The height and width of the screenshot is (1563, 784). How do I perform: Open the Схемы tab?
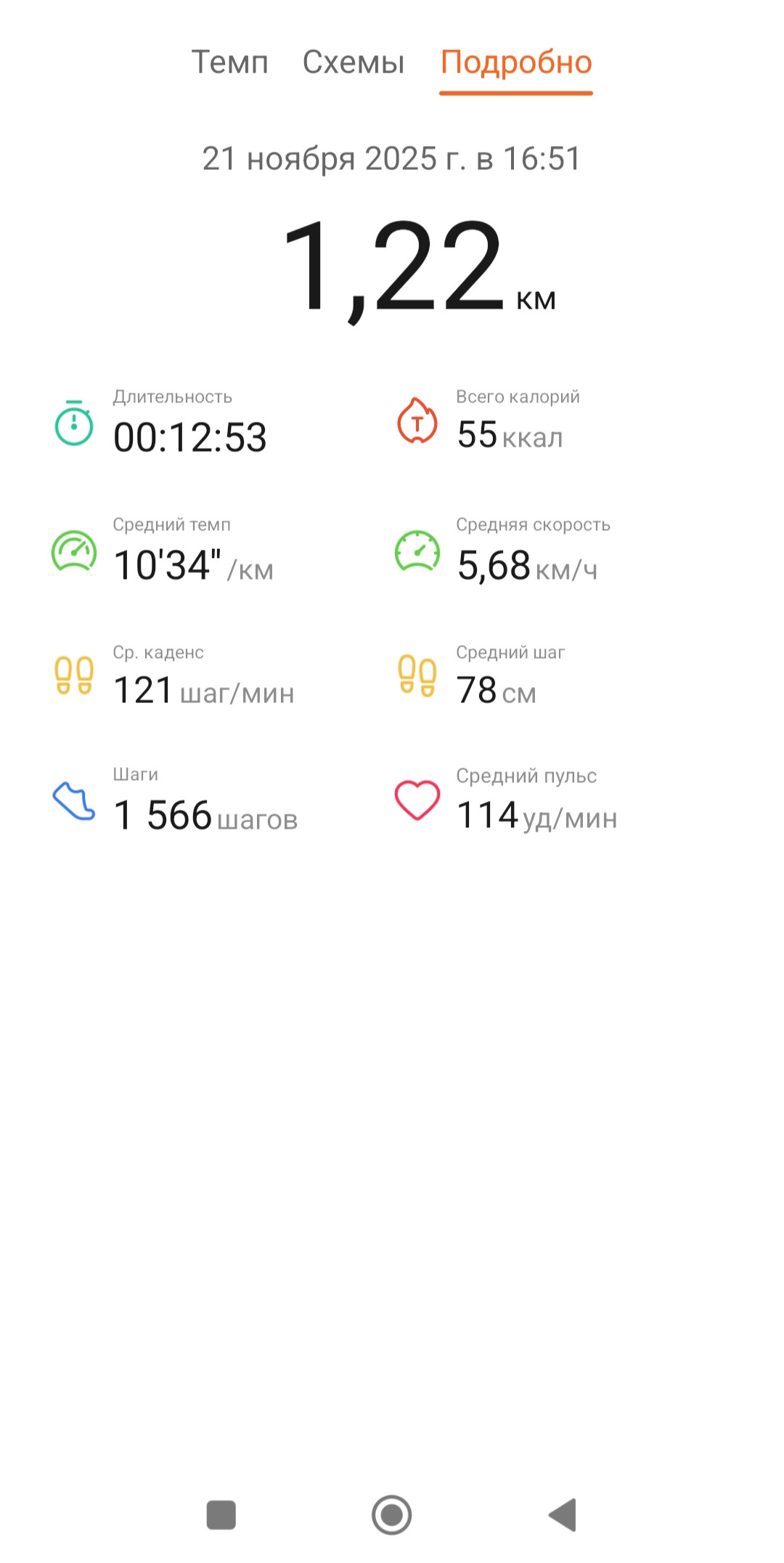tap(354, 62)
